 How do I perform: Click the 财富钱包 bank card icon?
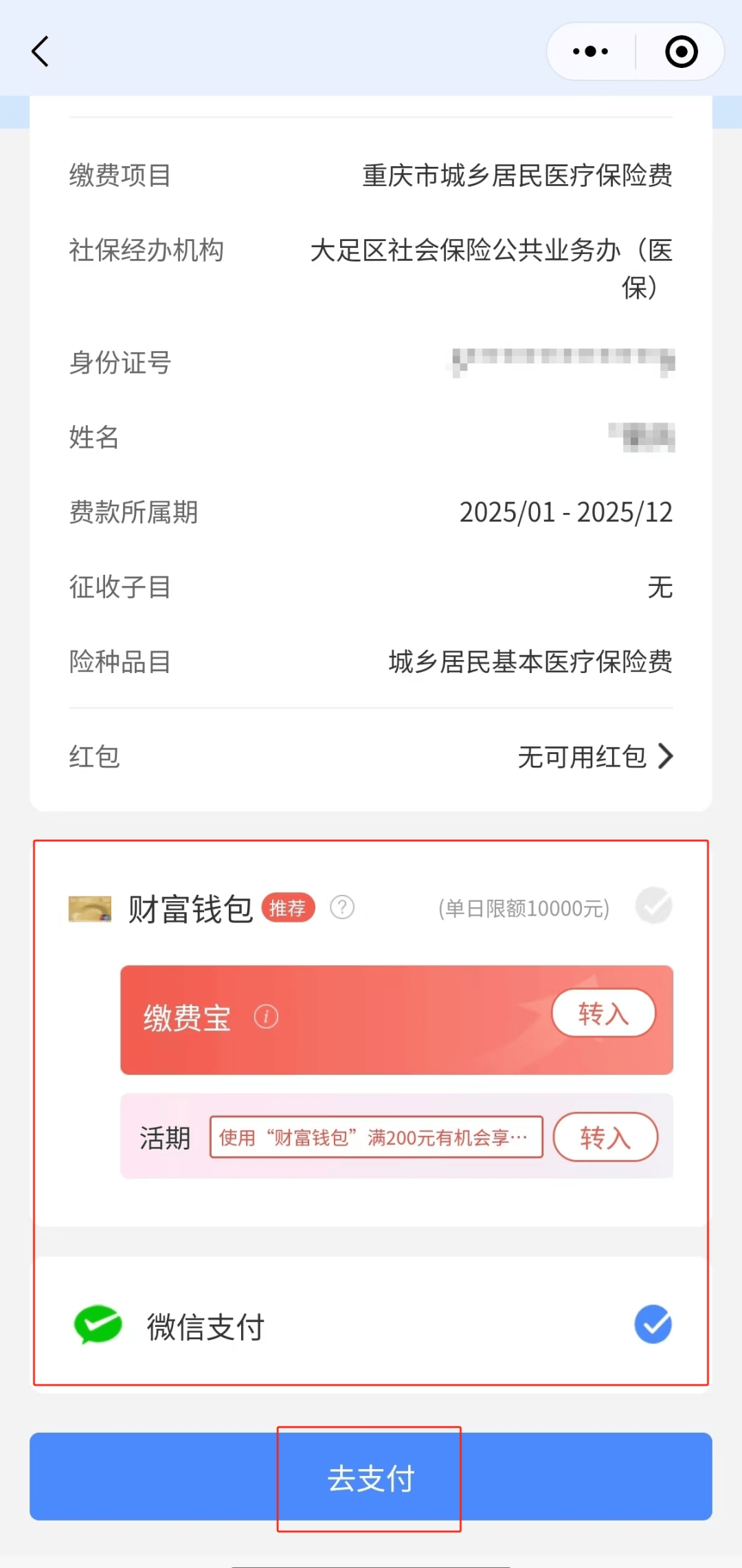point(90,907)
